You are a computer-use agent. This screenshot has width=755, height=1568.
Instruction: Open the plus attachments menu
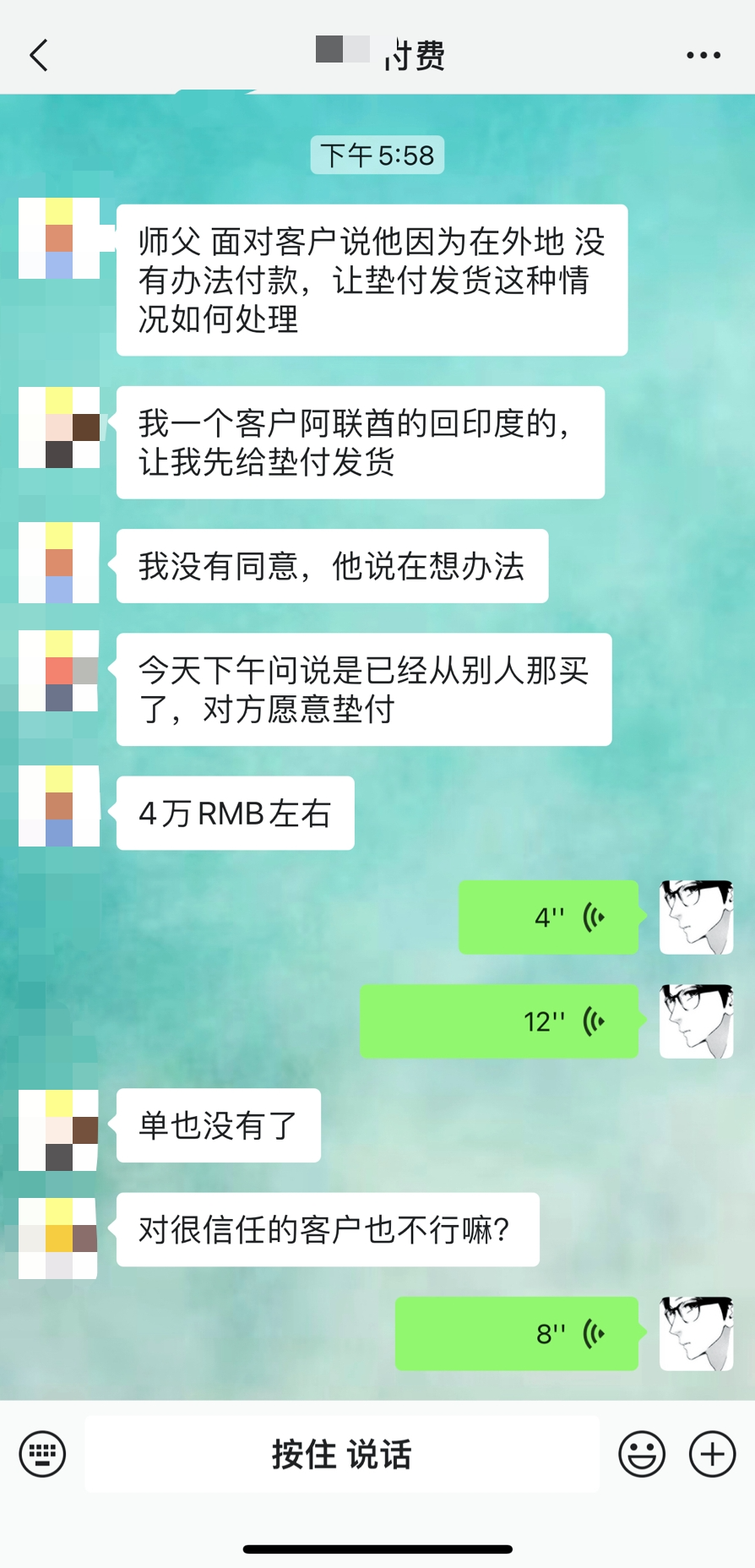click(x=712, y=1454)
